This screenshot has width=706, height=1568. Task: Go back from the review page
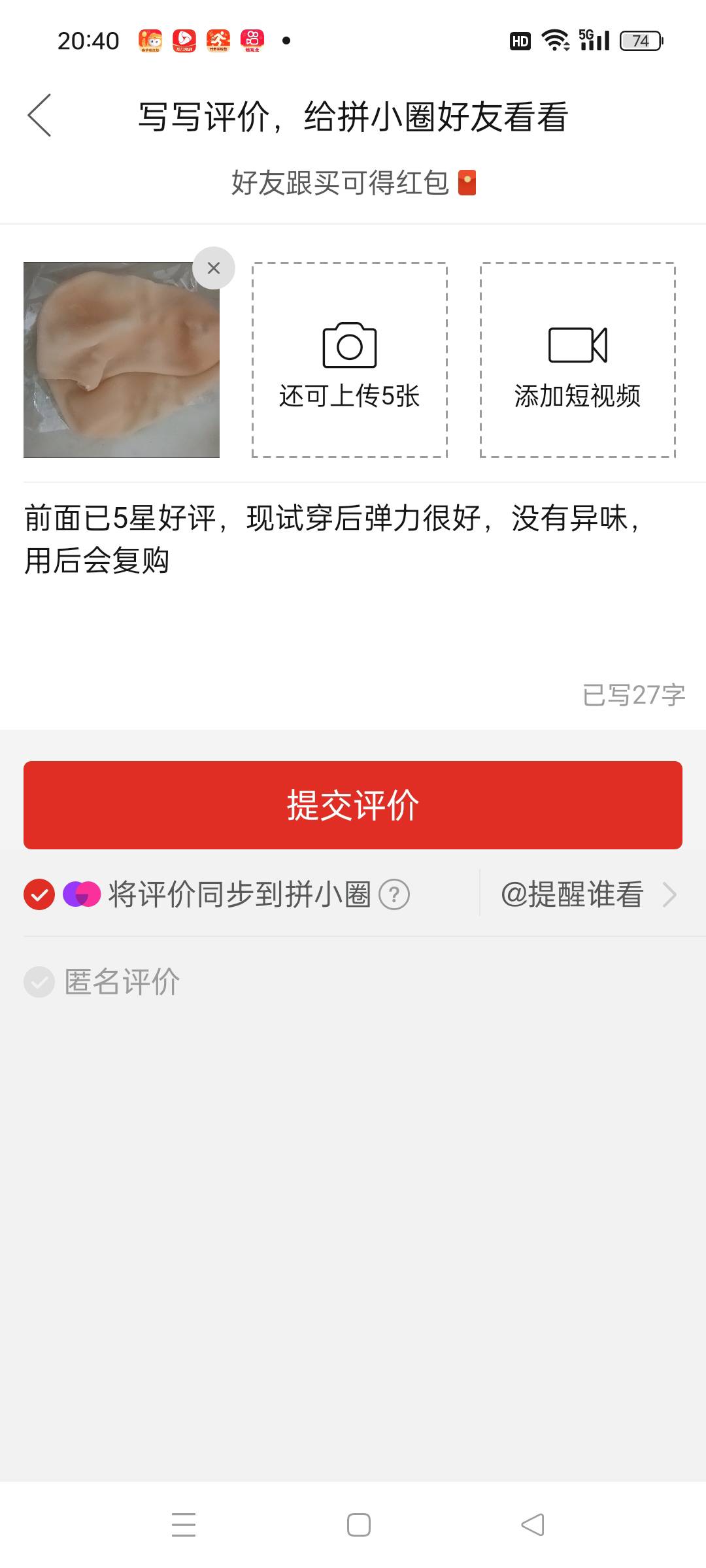point(40,116)
